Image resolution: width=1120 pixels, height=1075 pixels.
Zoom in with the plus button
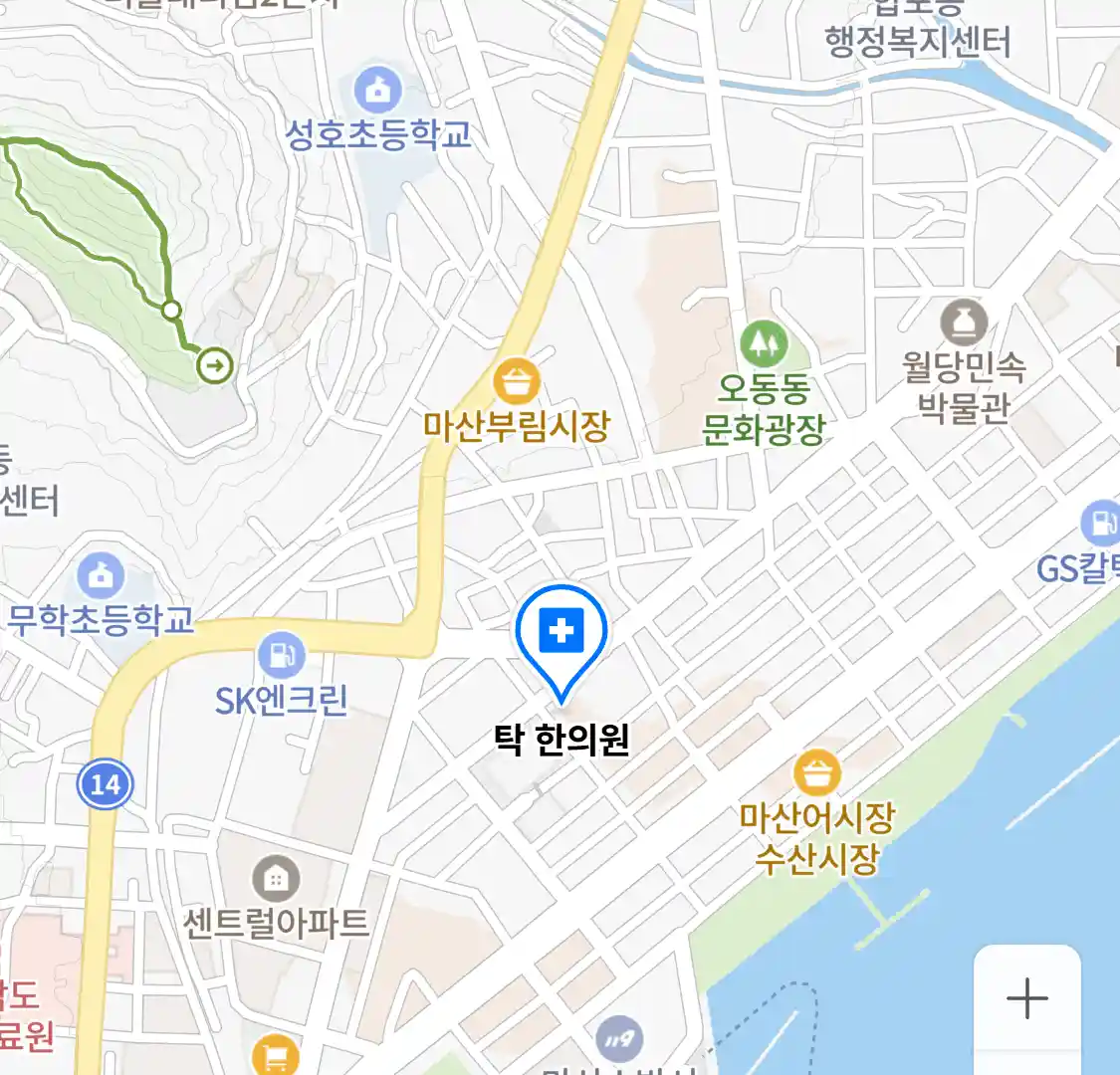point(1026,998)
